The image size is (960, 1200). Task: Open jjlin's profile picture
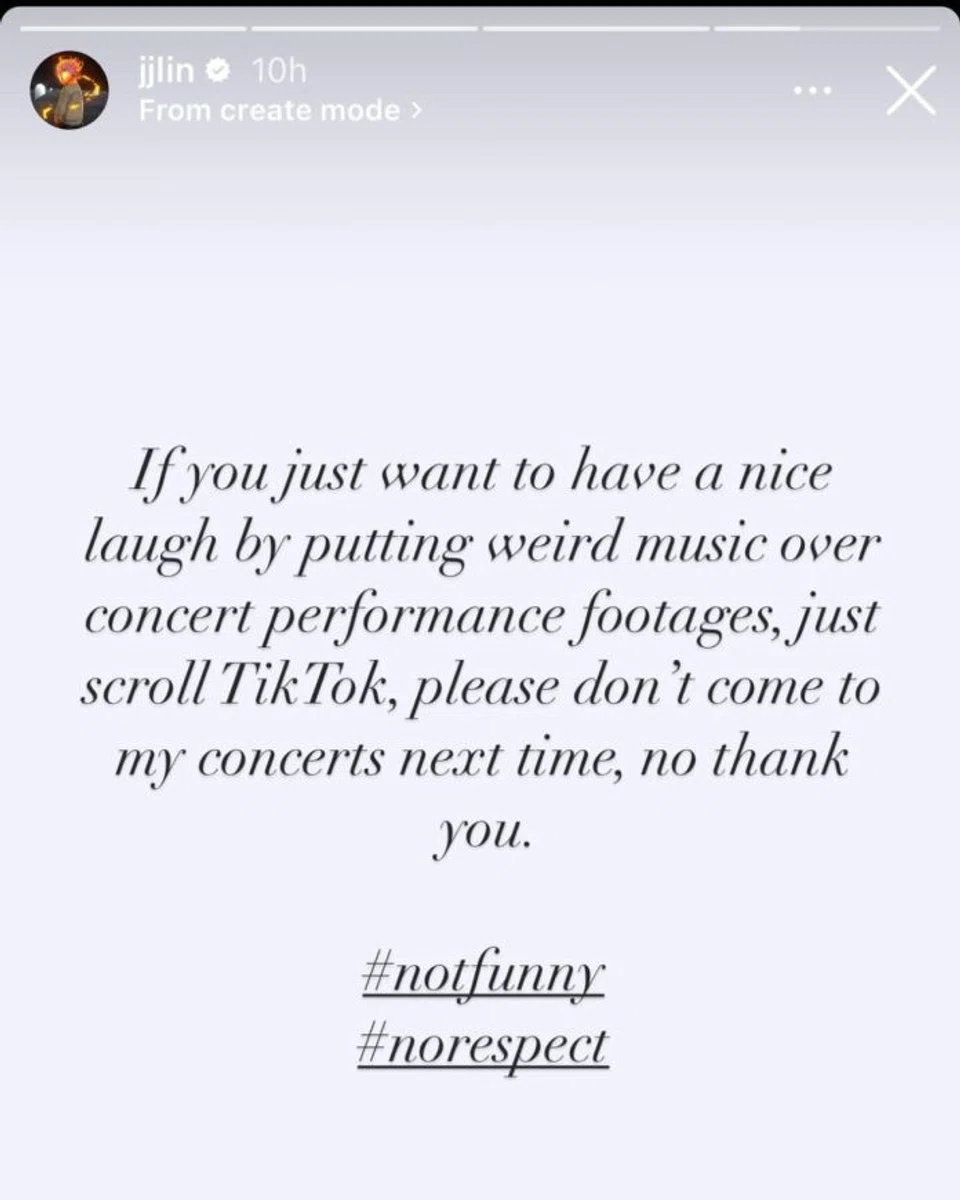point(69,90)
